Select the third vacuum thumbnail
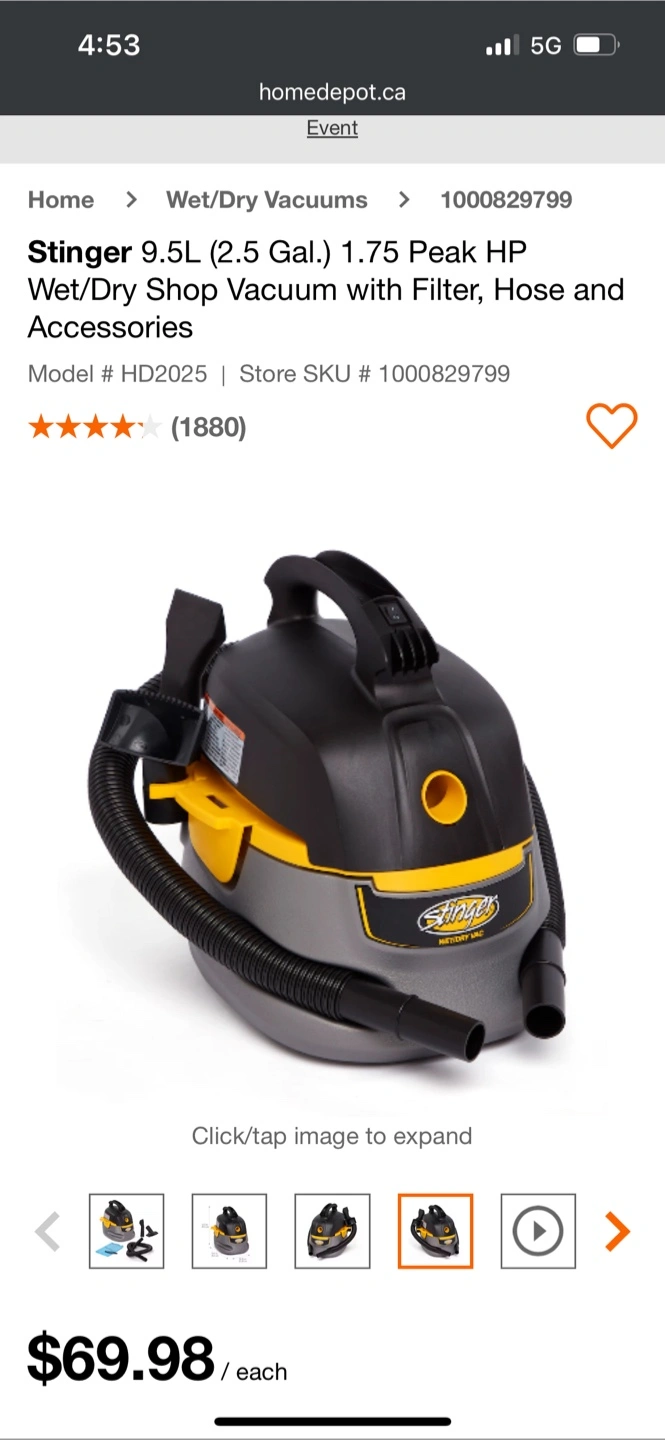Screen dimensions: 665x1440 click(x=332, y=1231)
